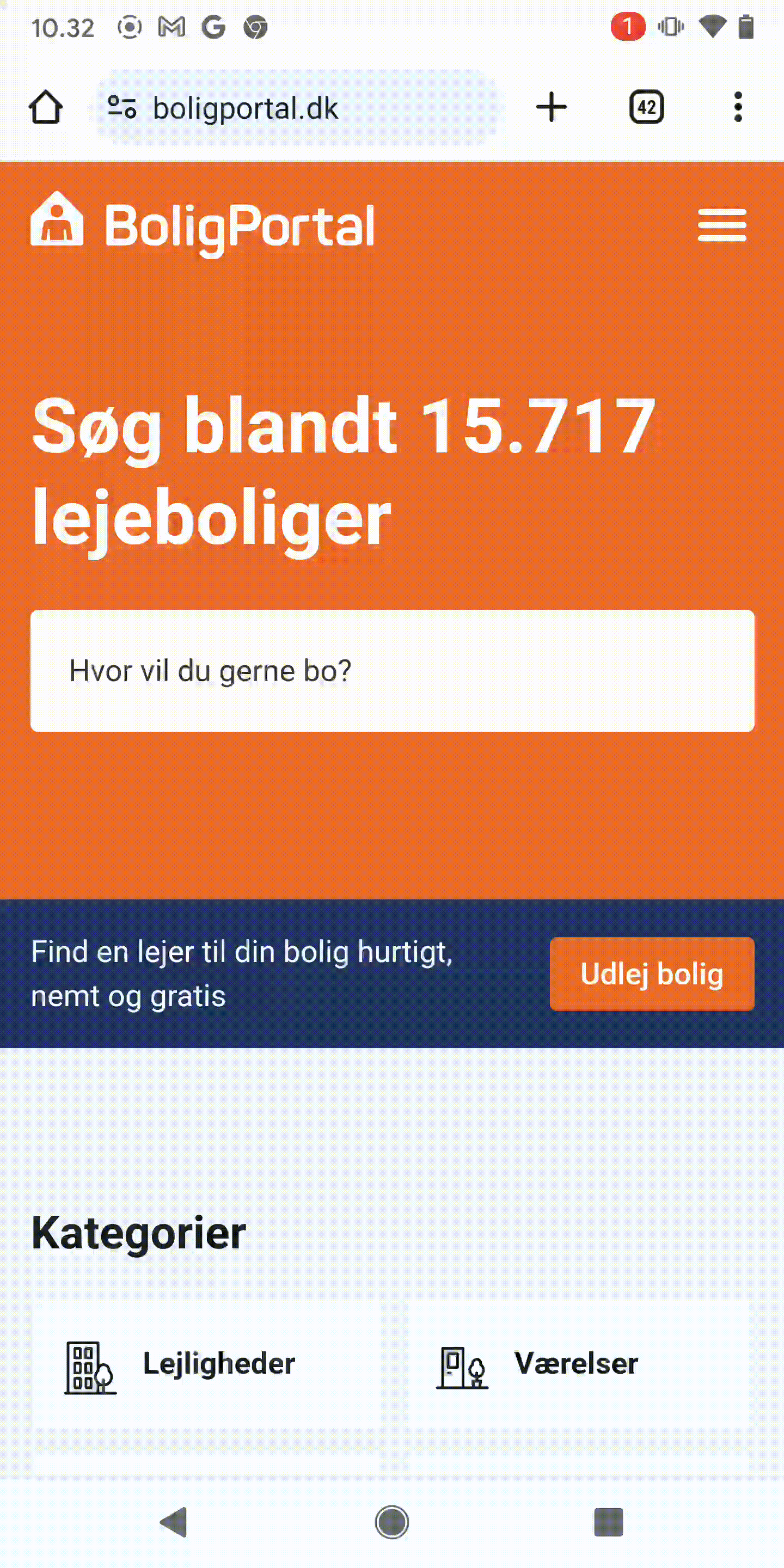Image resolution: width=784 pixels, height=1568 pixels.
Task: Open a new browser tab
Action: click(x=551, y=108)
